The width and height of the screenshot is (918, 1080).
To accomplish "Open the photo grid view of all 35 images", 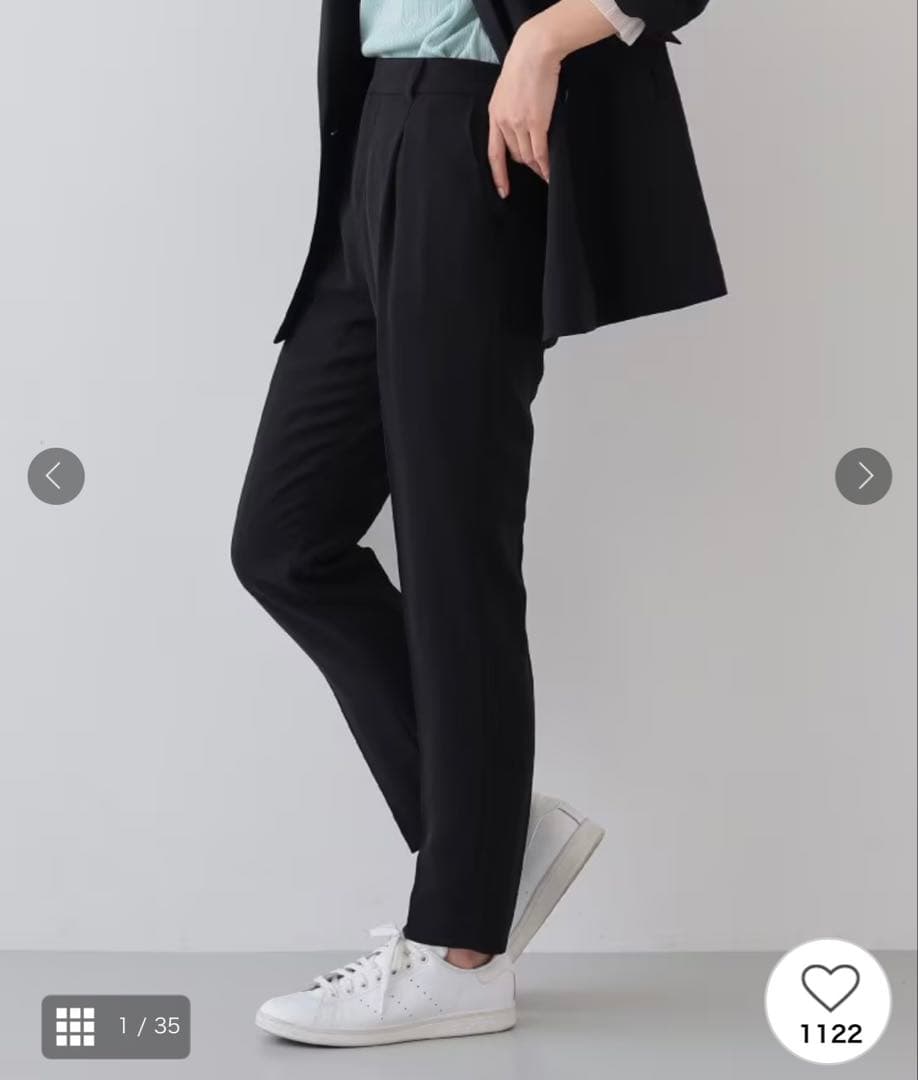I will tap(76, 1026).
